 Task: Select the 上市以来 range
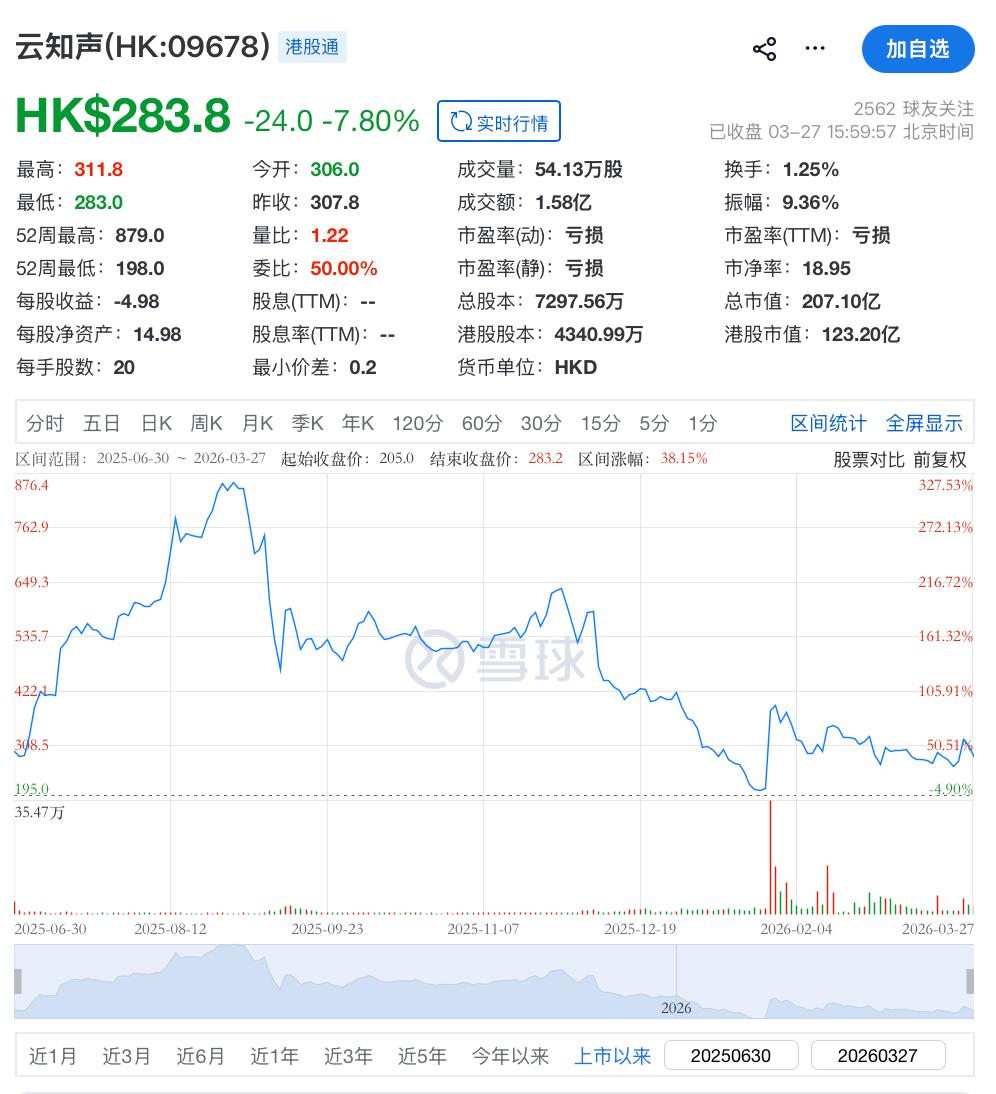[612, 1056]
